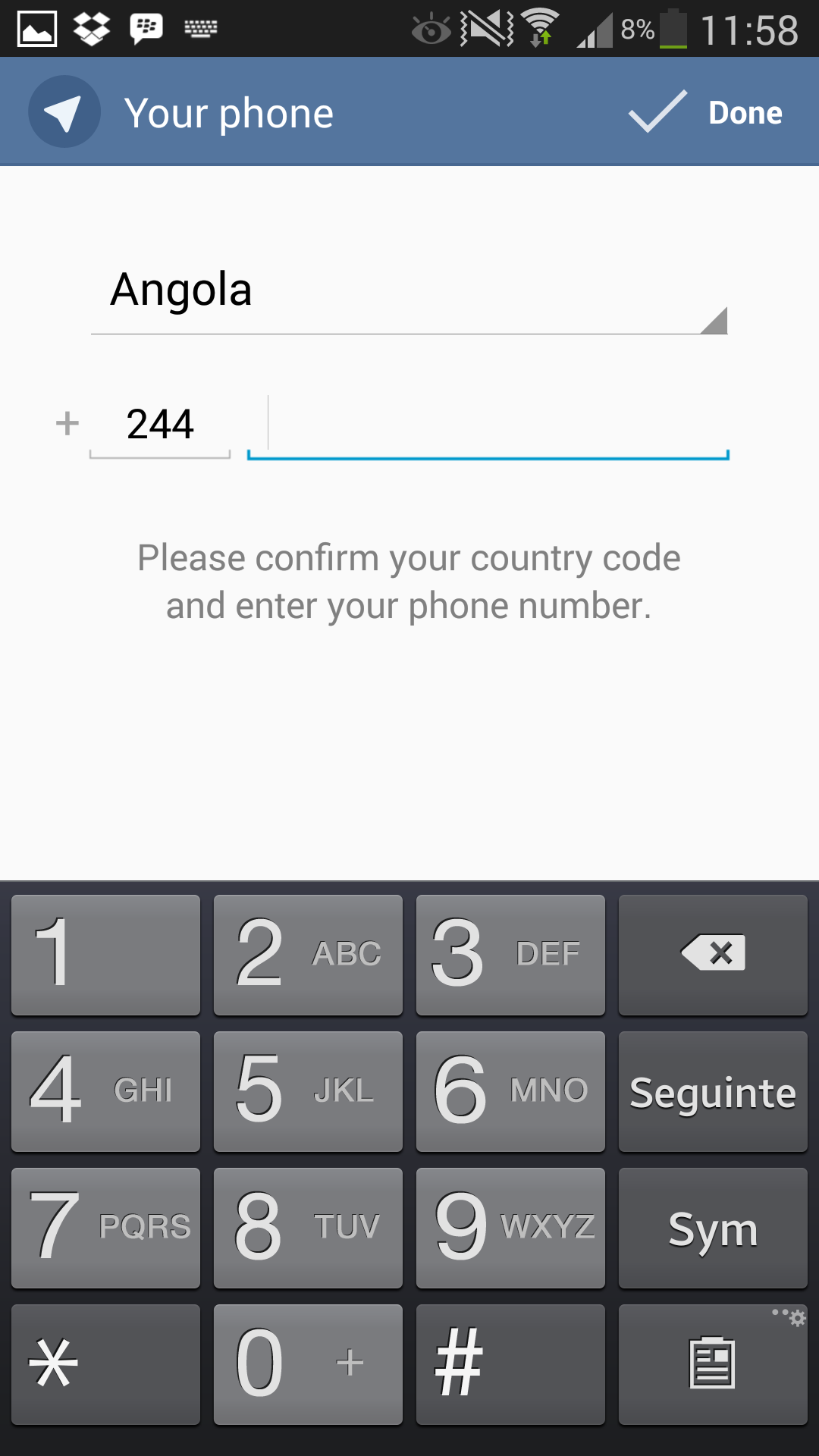This screenshot has width=819, height=1456.
Task: Type digit 1 on the keypad
Action: click(106, 955)
